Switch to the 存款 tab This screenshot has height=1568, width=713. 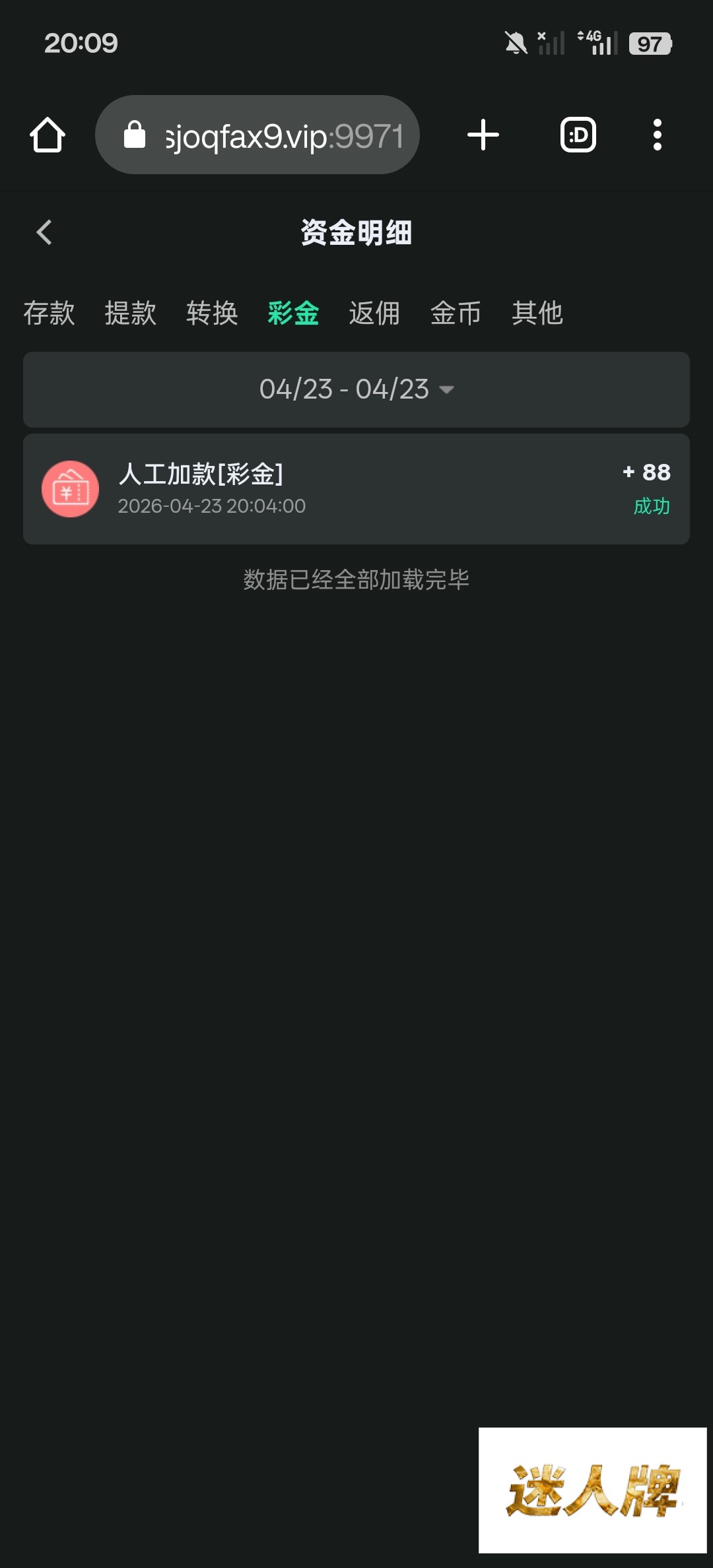49,313
